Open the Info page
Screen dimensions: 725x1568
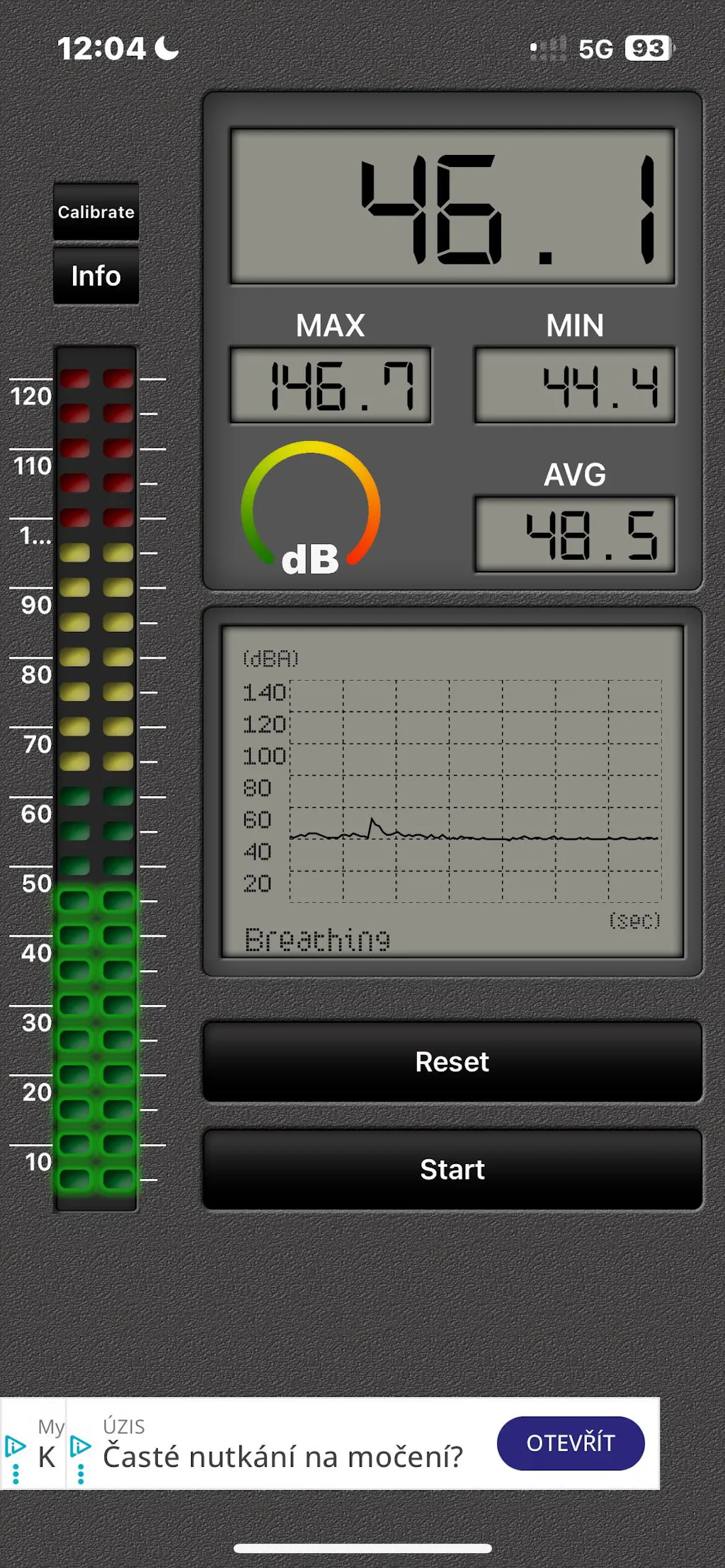tap(96, 276)
